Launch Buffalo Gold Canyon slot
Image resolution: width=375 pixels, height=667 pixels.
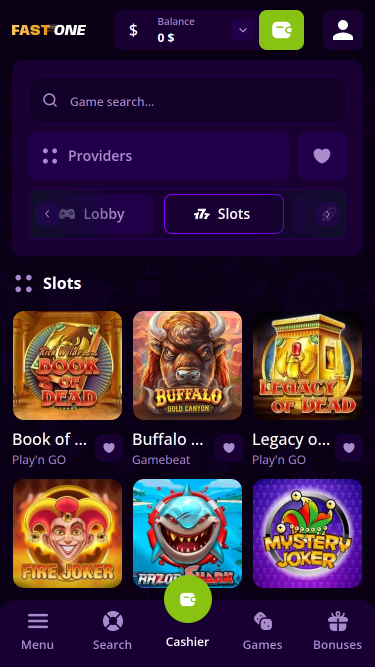coord(188,365)
